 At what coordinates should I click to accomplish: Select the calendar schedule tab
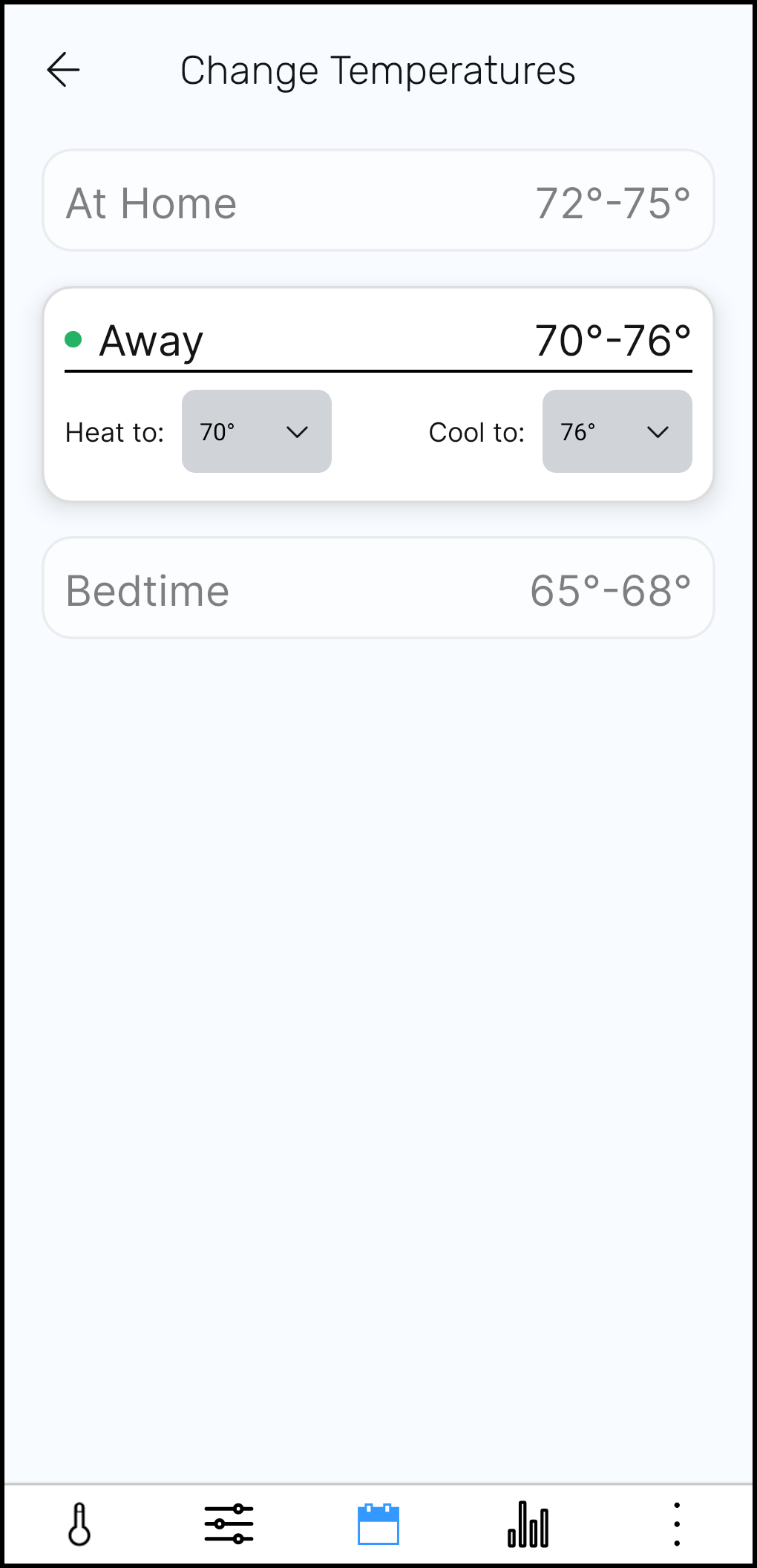(378, 1524)
